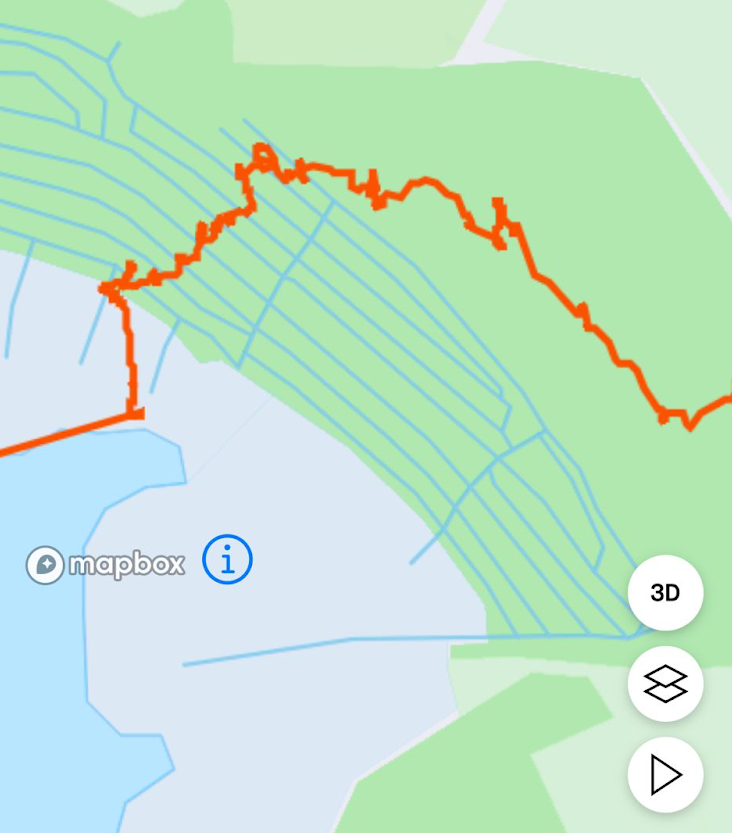
Task: Open the map layers selector
Action: point(665,684)
